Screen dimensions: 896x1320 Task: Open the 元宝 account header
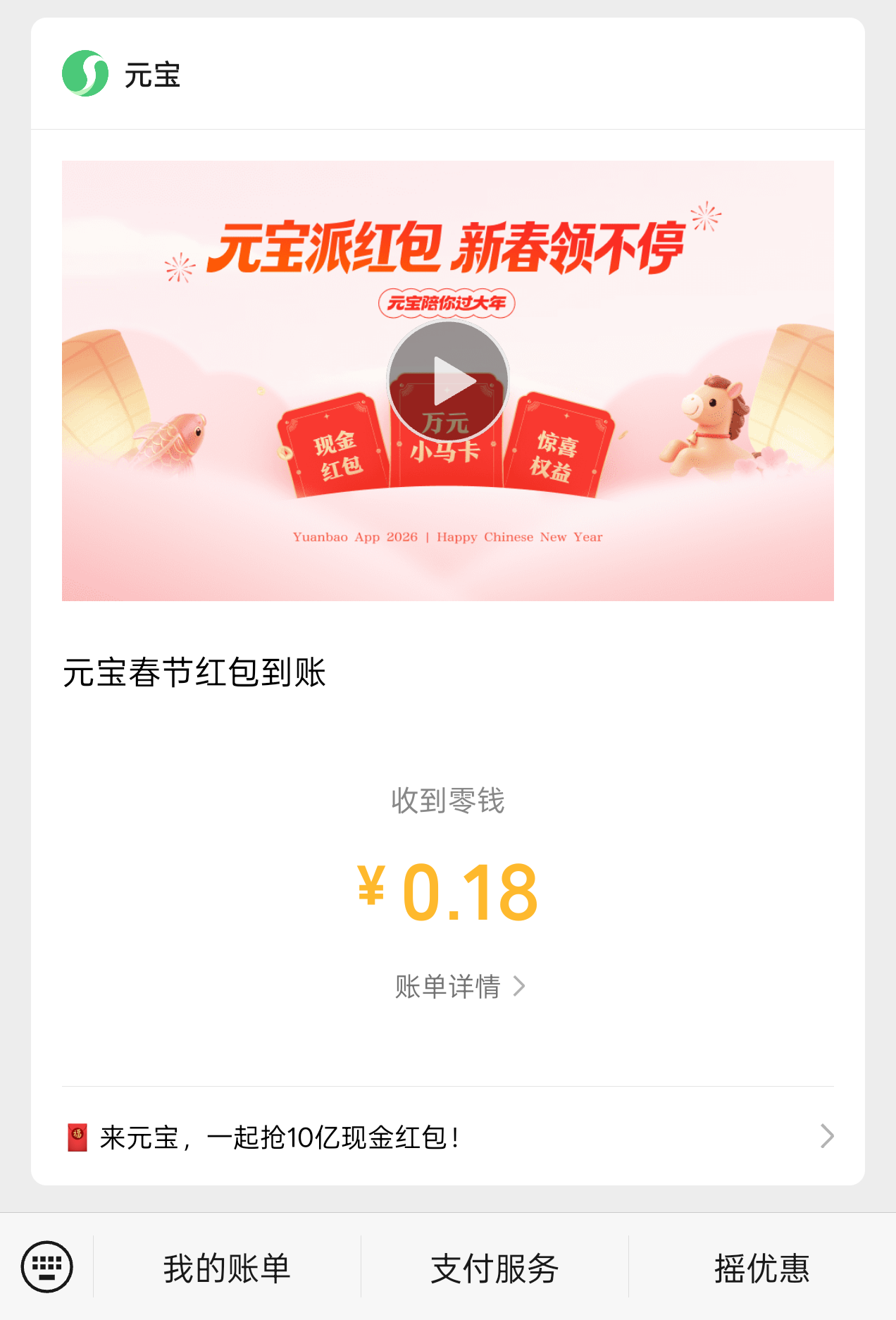(x=122, y=74)
